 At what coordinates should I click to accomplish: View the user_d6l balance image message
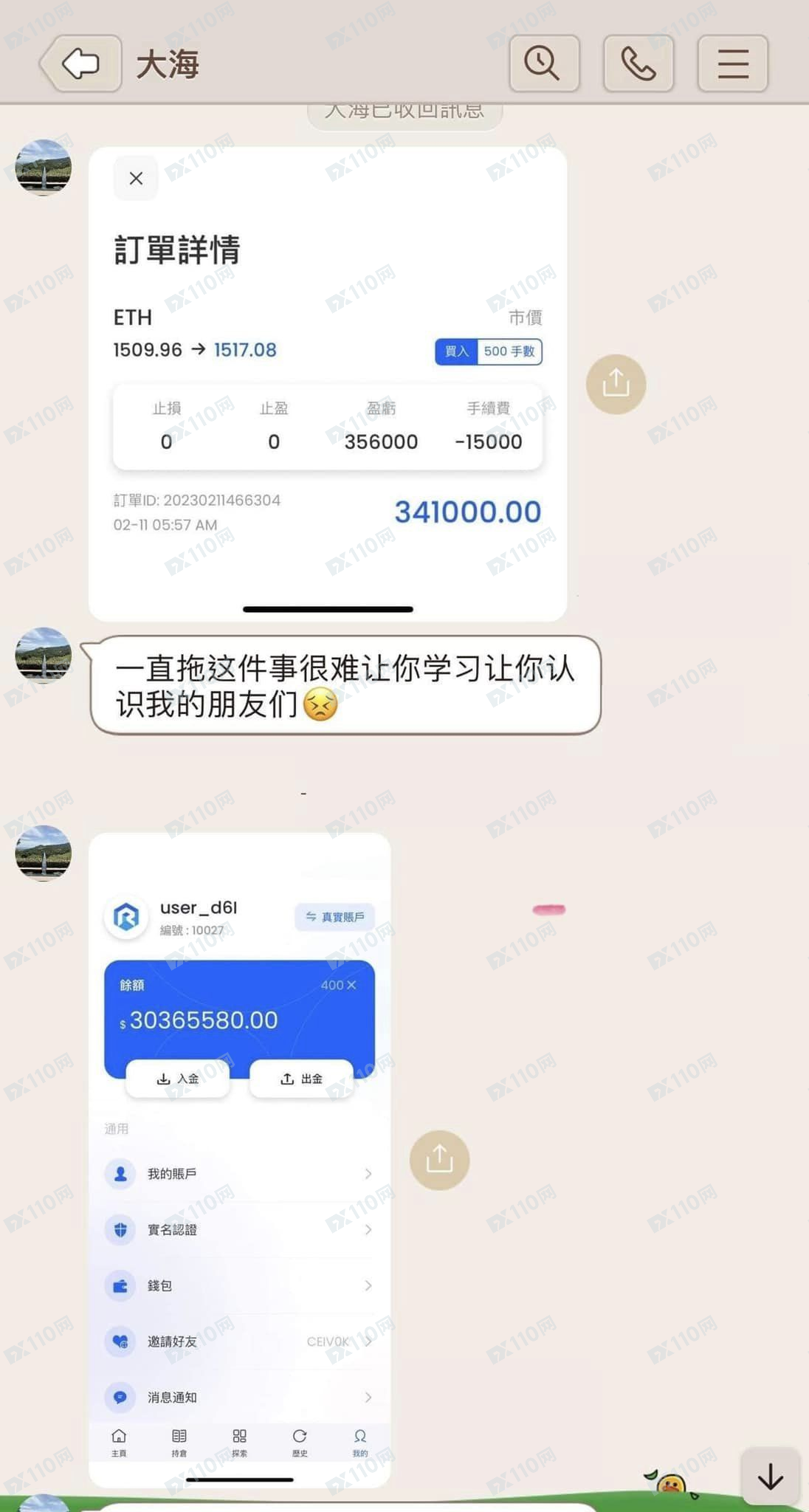coord(239,1159)
